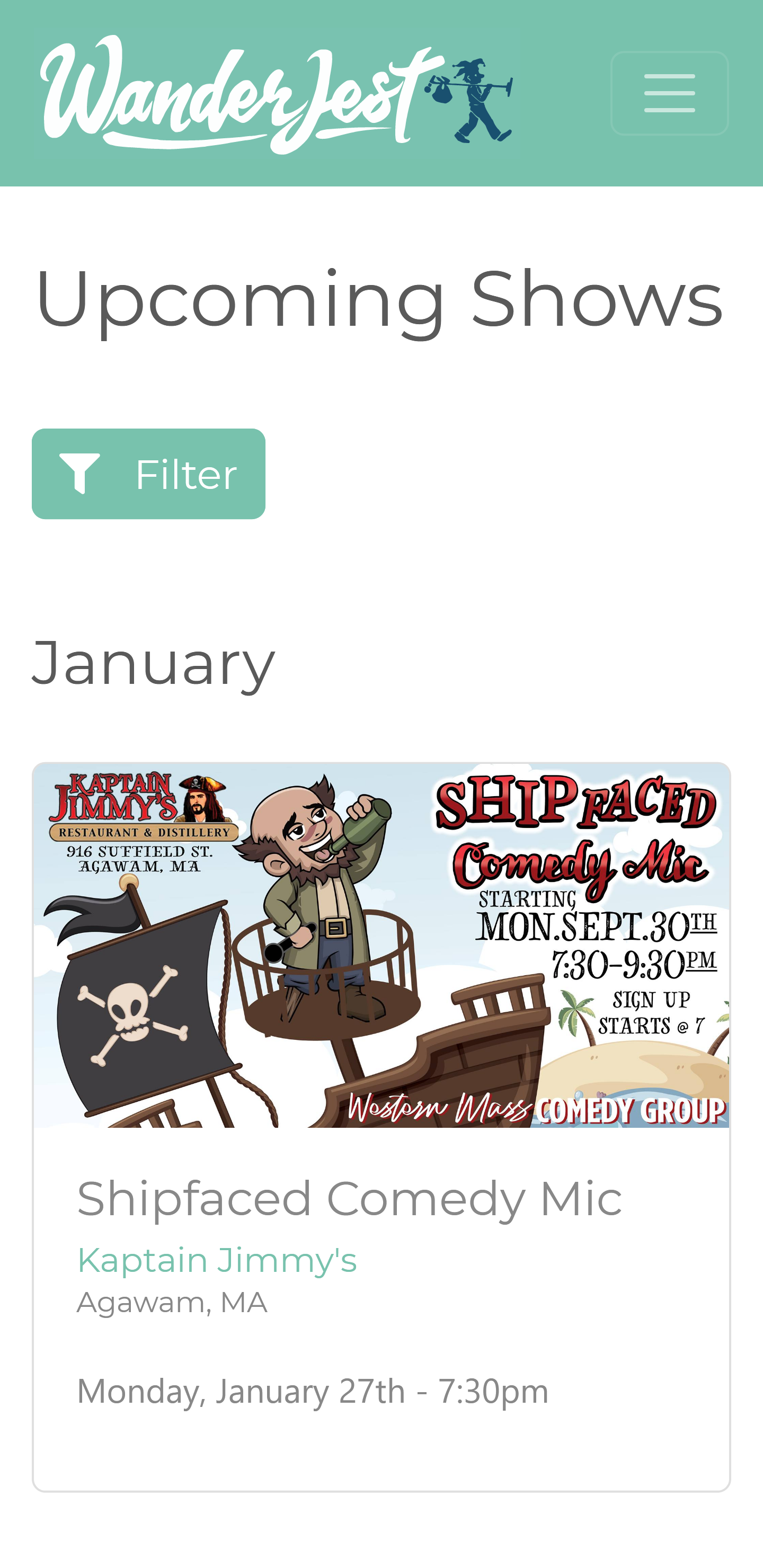This screenshot has width=763, height=1568.
Task: Tap the Filter button
Action: click(x=148, y=474)
